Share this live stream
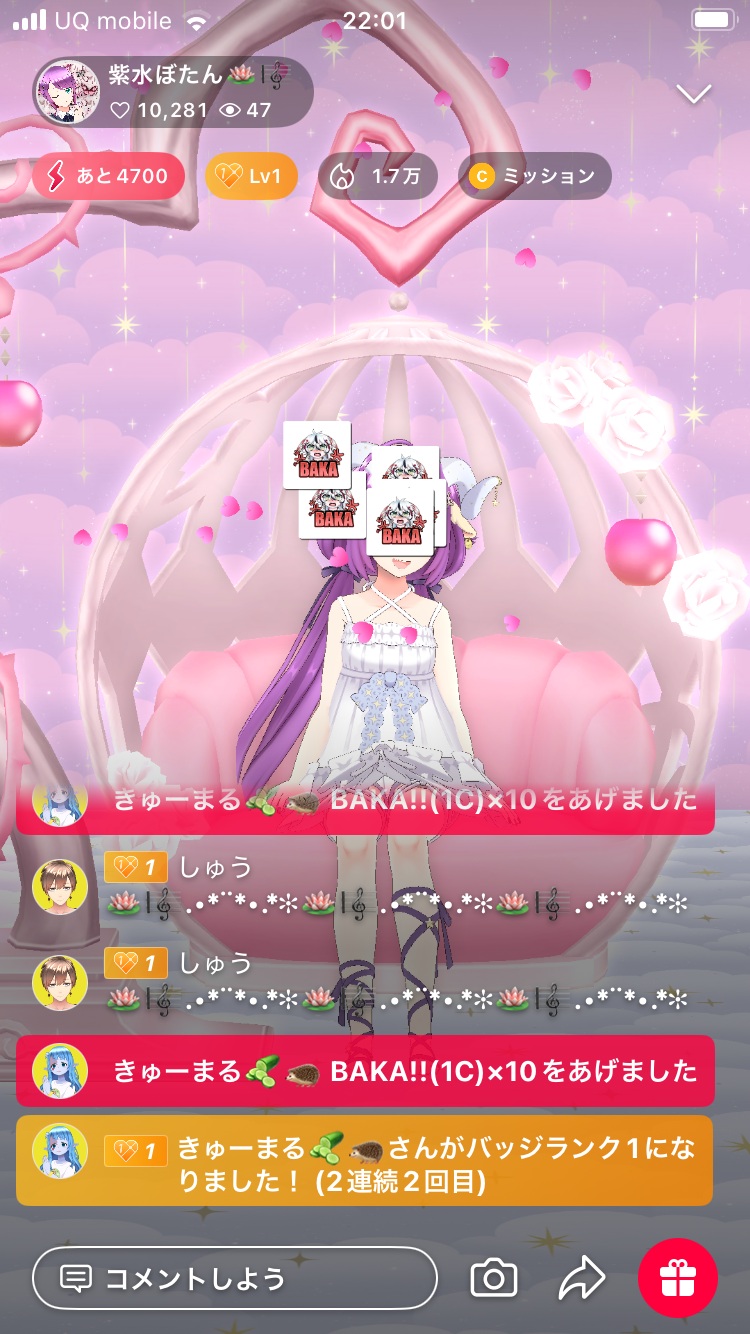This screenshot has width=750, height=1334. 581,1278
